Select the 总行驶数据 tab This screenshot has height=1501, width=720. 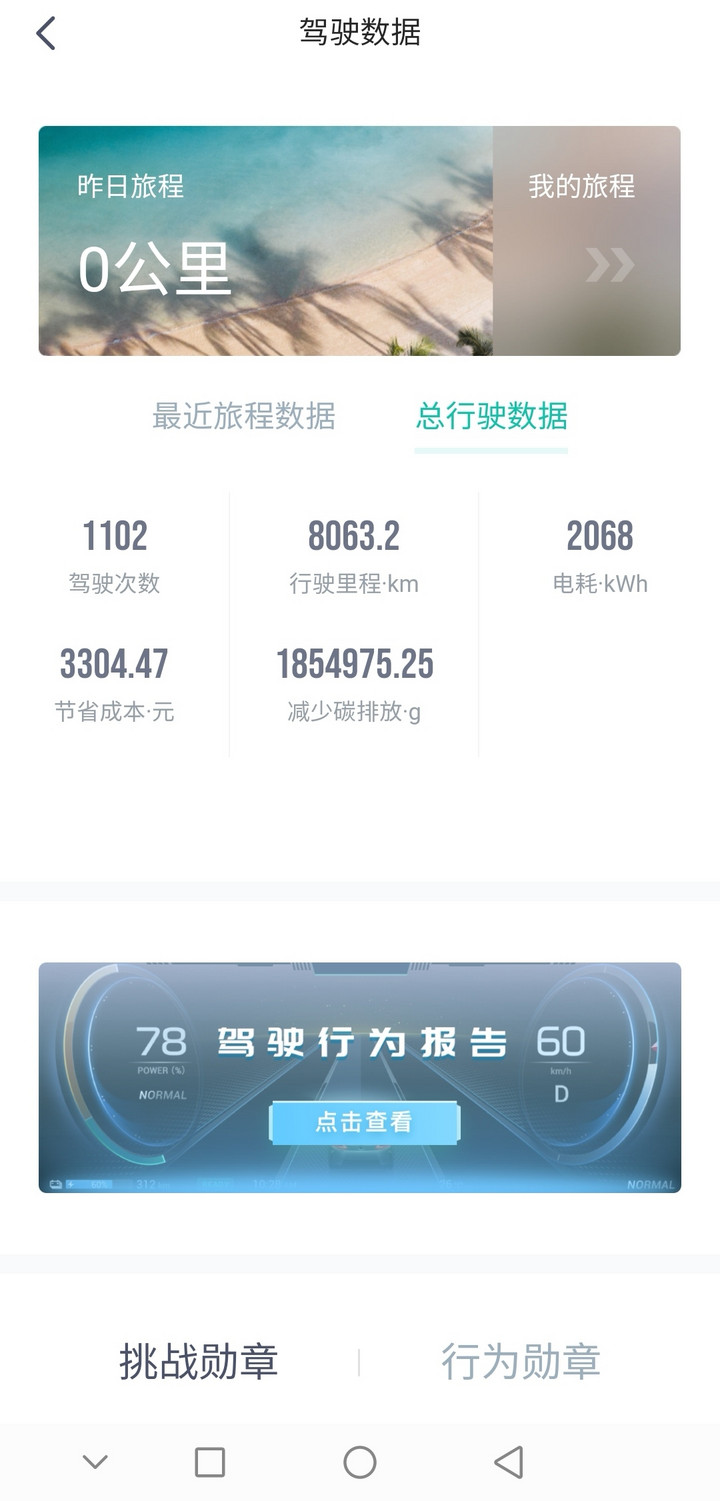[491, 416]
